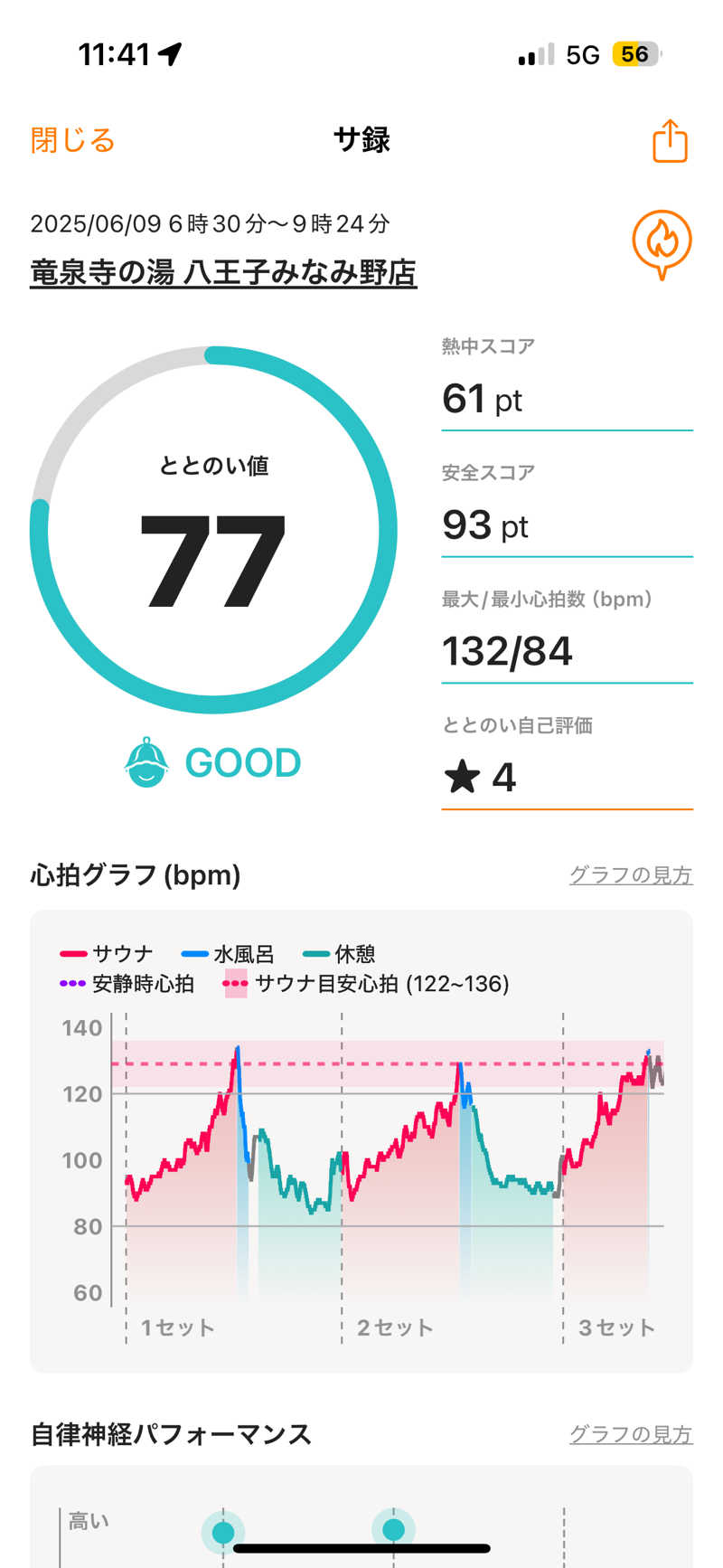Tap 閉じる to close the record
723x1568 pixels.
(x=72, y=140)
